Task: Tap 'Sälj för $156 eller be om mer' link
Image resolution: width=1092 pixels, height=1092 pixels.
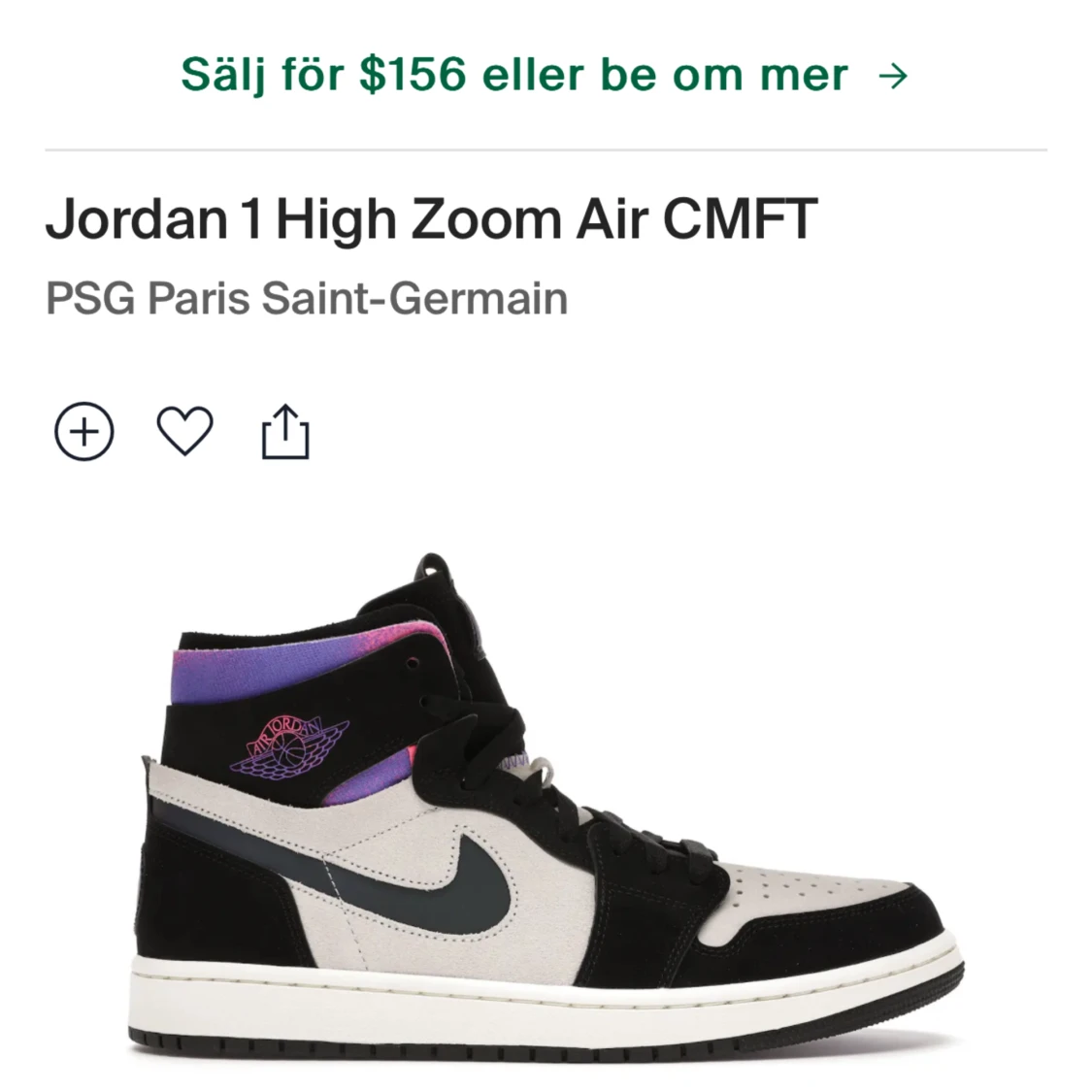Action: pos(545,75)
